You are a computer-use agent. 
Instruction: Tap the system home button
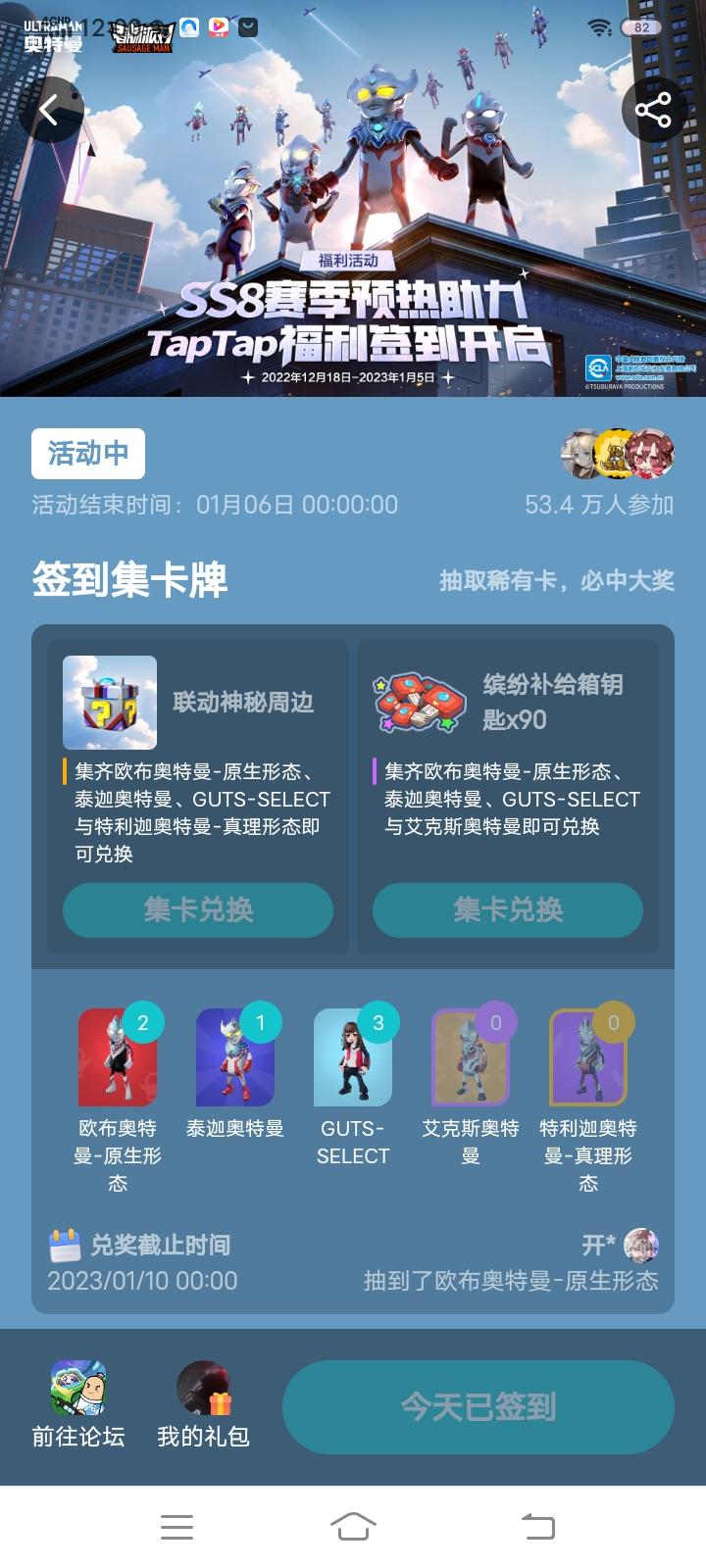pos(353,1526)
